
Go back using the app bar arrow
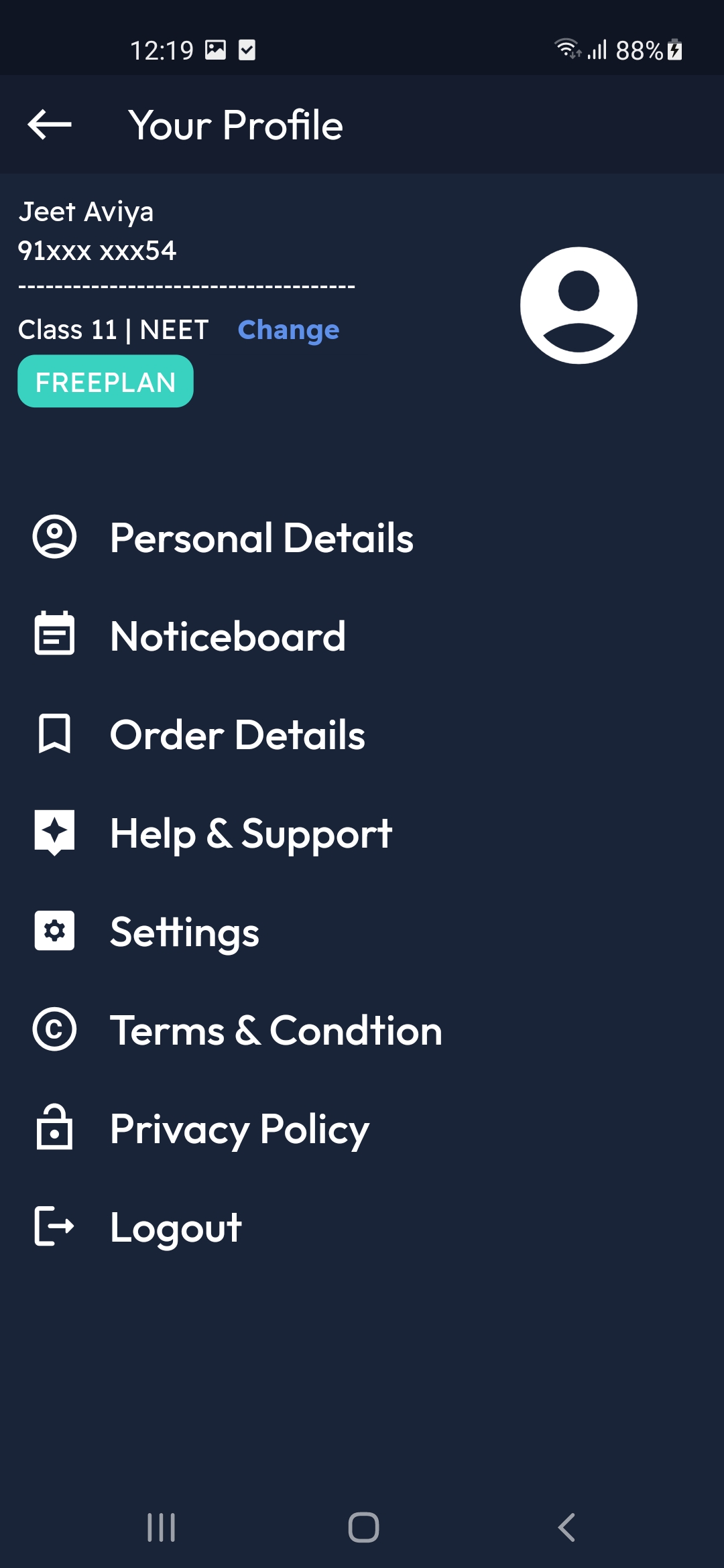pos(50,125)
